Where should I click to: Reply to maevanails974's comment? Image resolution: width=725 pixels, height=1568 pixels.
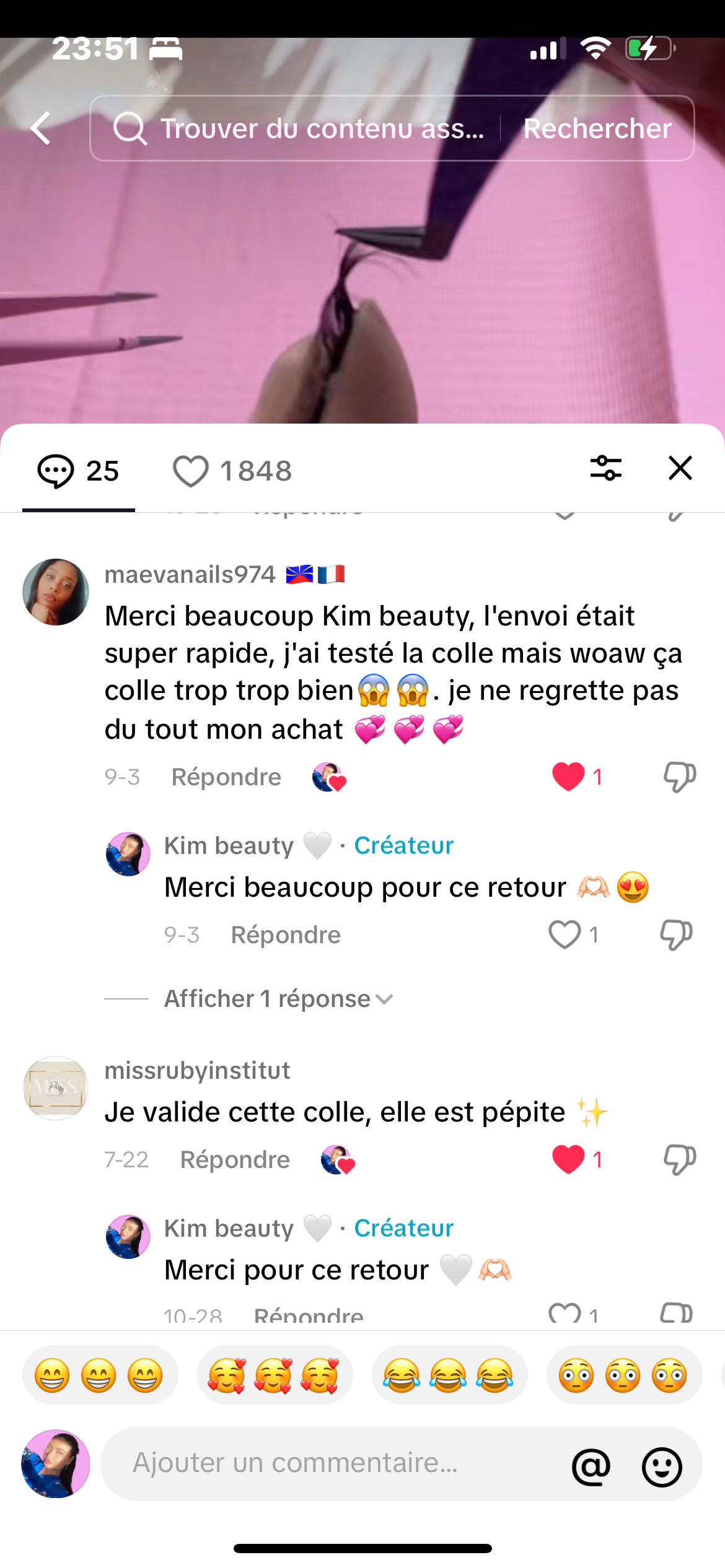pos(226,777)
